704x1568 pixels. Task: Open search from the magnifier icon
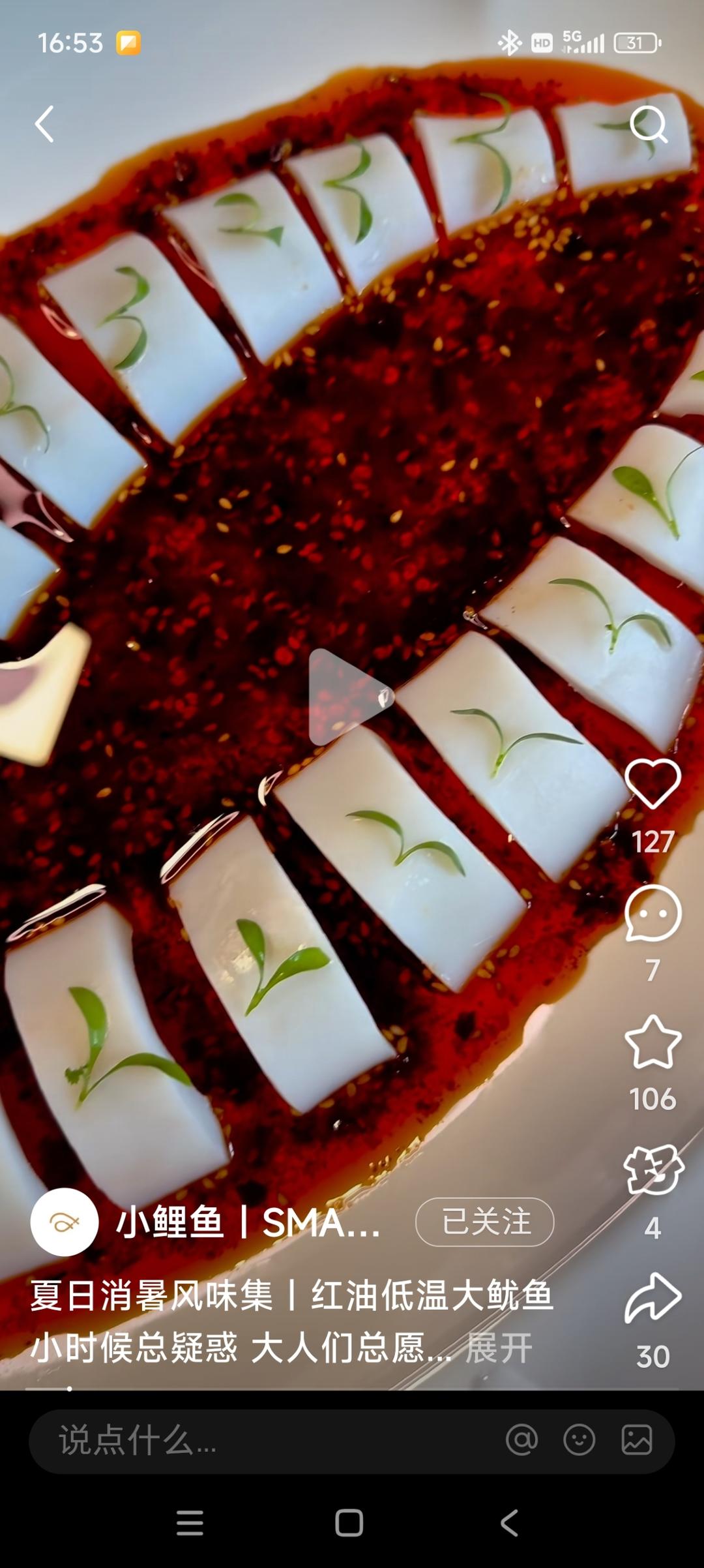point(649,124)
